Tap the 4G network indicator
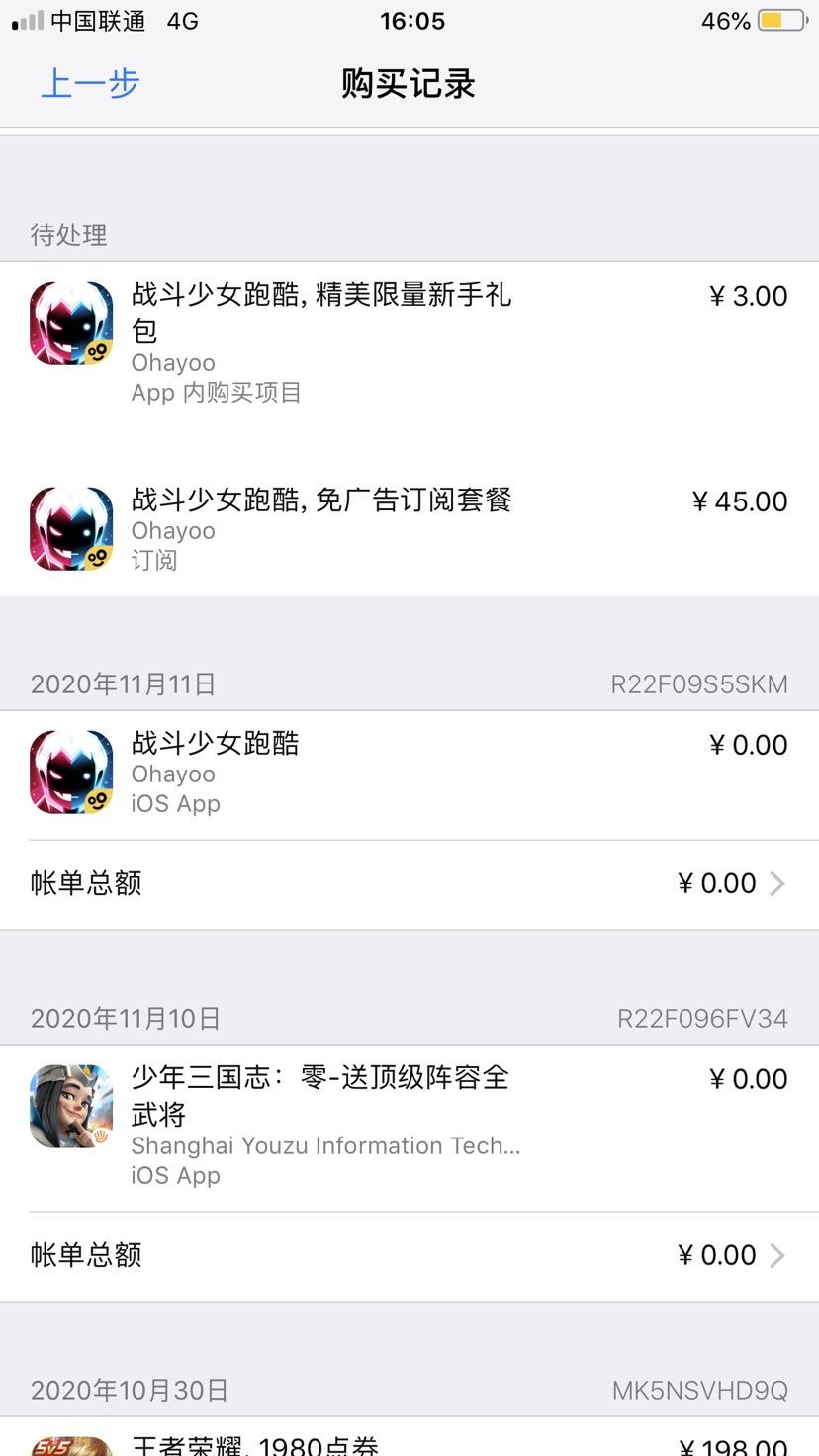Viewport: 819px width, 1456px height. (x=181, y=20)
